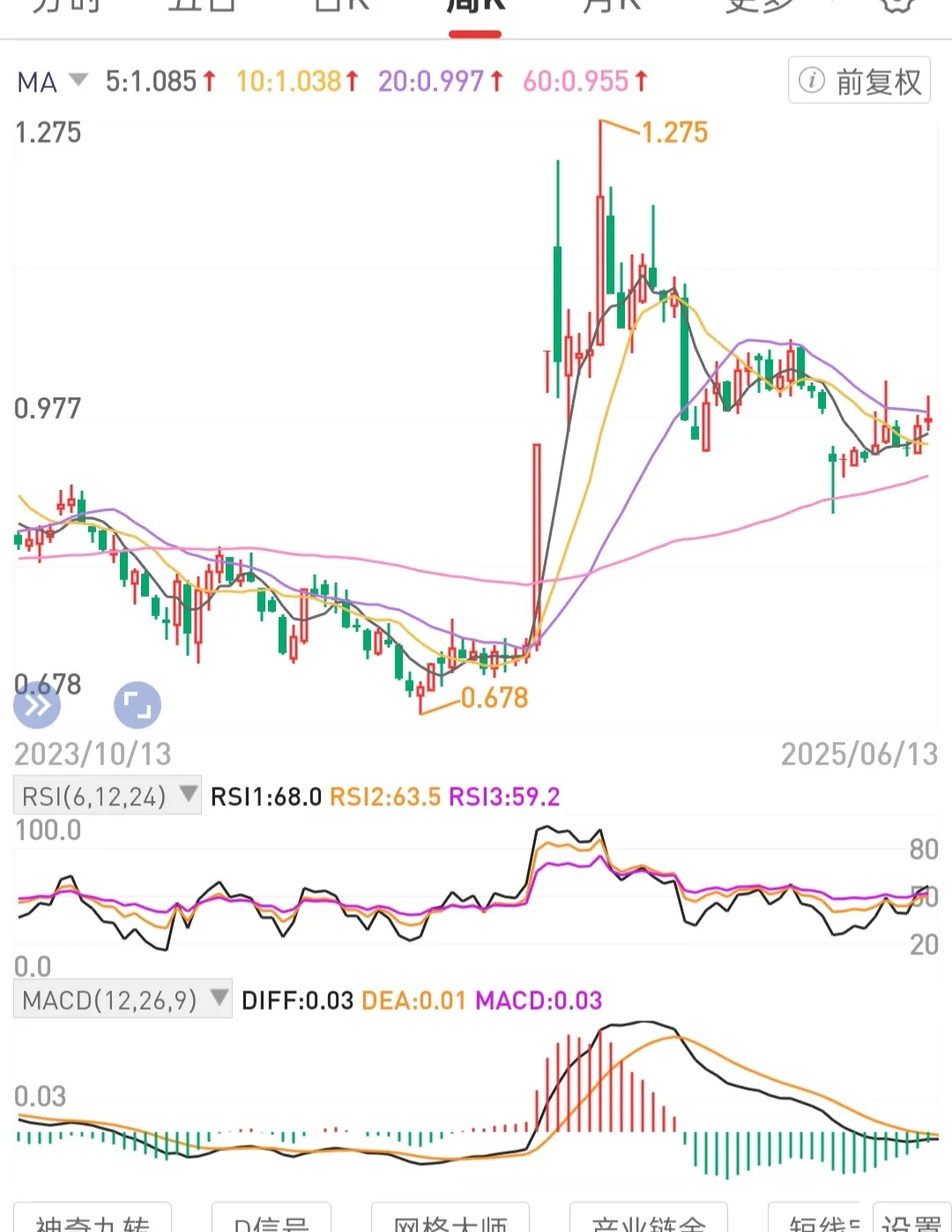Image resolution: width=952 pixels, height=1232 pixels.
Task: Change the RSI(6,12,24) indicator dropdown
Action: point(108,796)
